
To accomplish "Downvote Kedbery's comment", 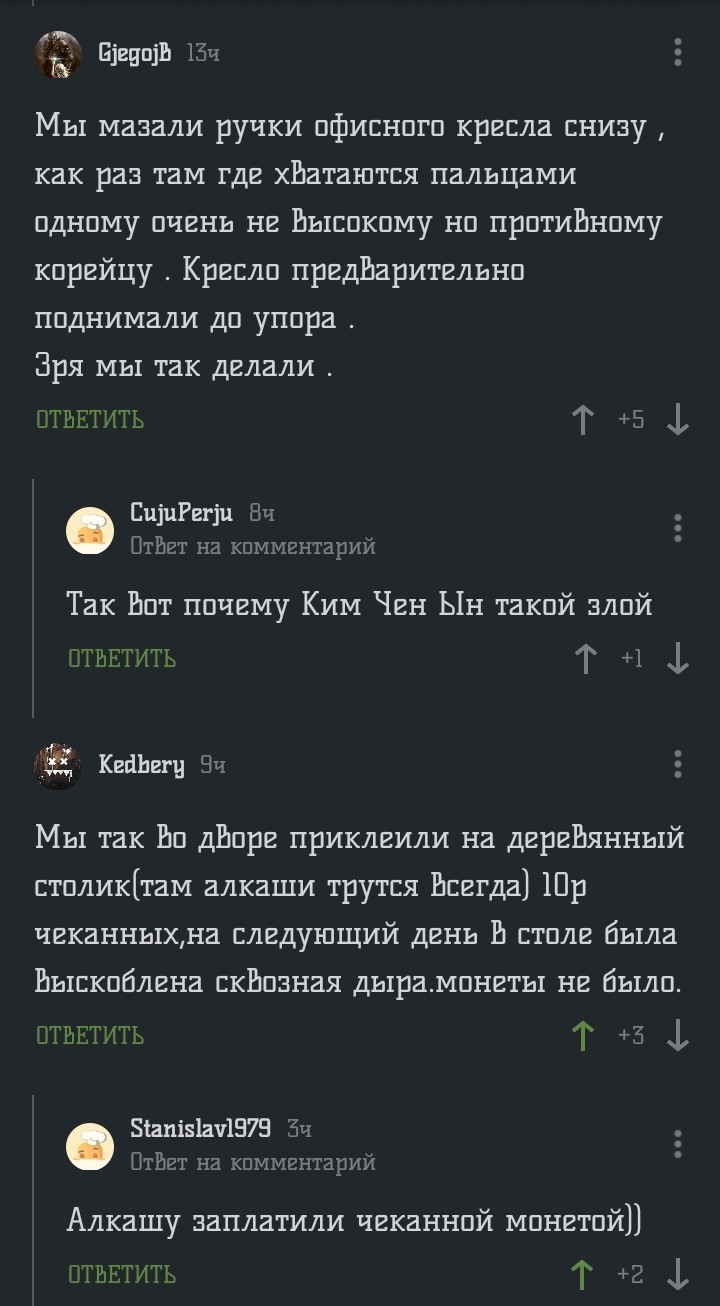I will tap(678, 1035).
